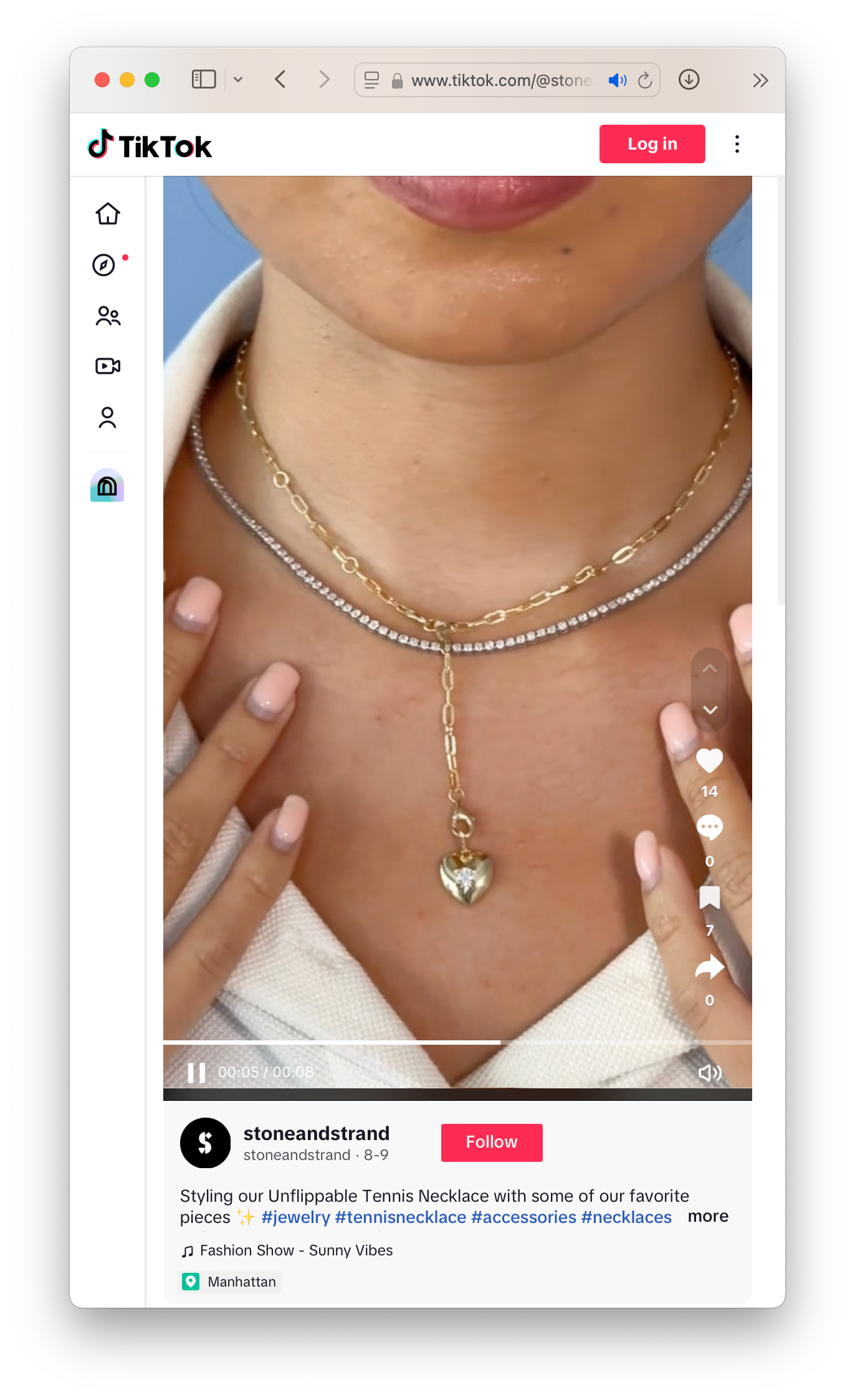Share this video
This screenshot has height=1400, width=855.
[709, 967]
